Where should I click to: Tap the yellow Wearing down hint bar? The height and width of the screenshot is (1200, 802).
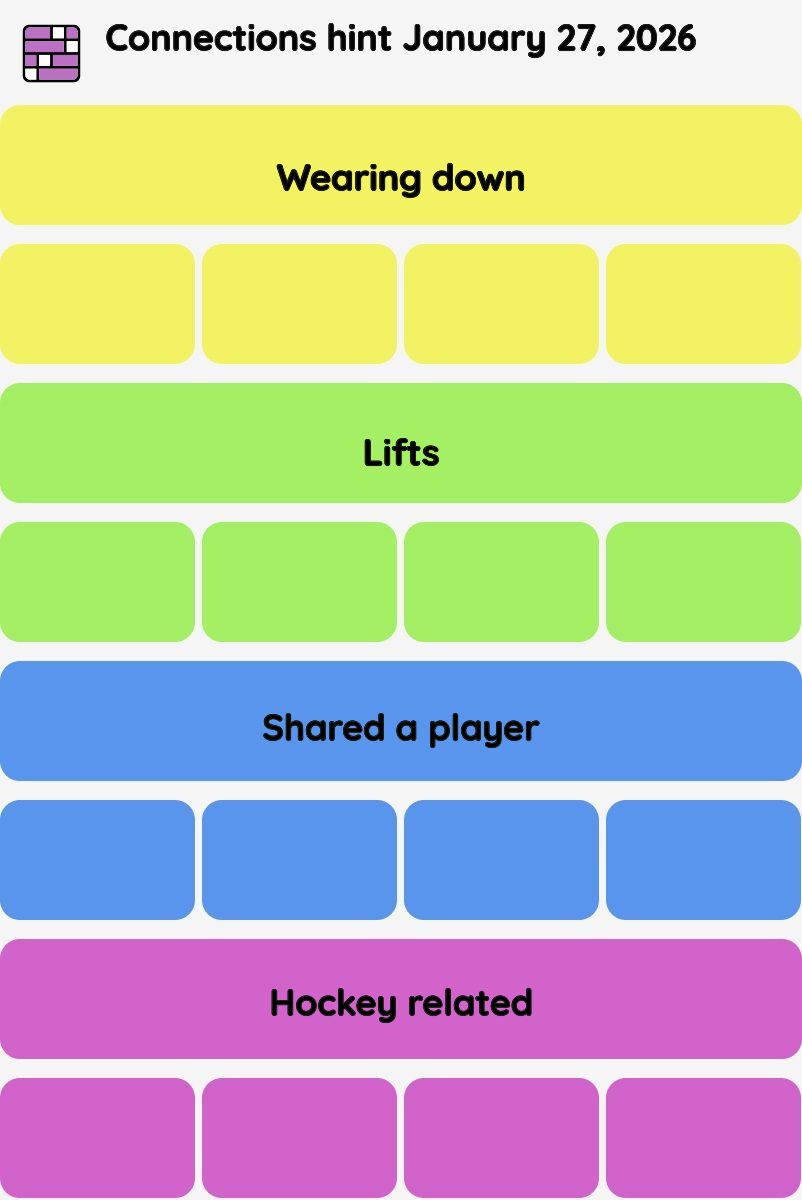[x=401, y=165]
